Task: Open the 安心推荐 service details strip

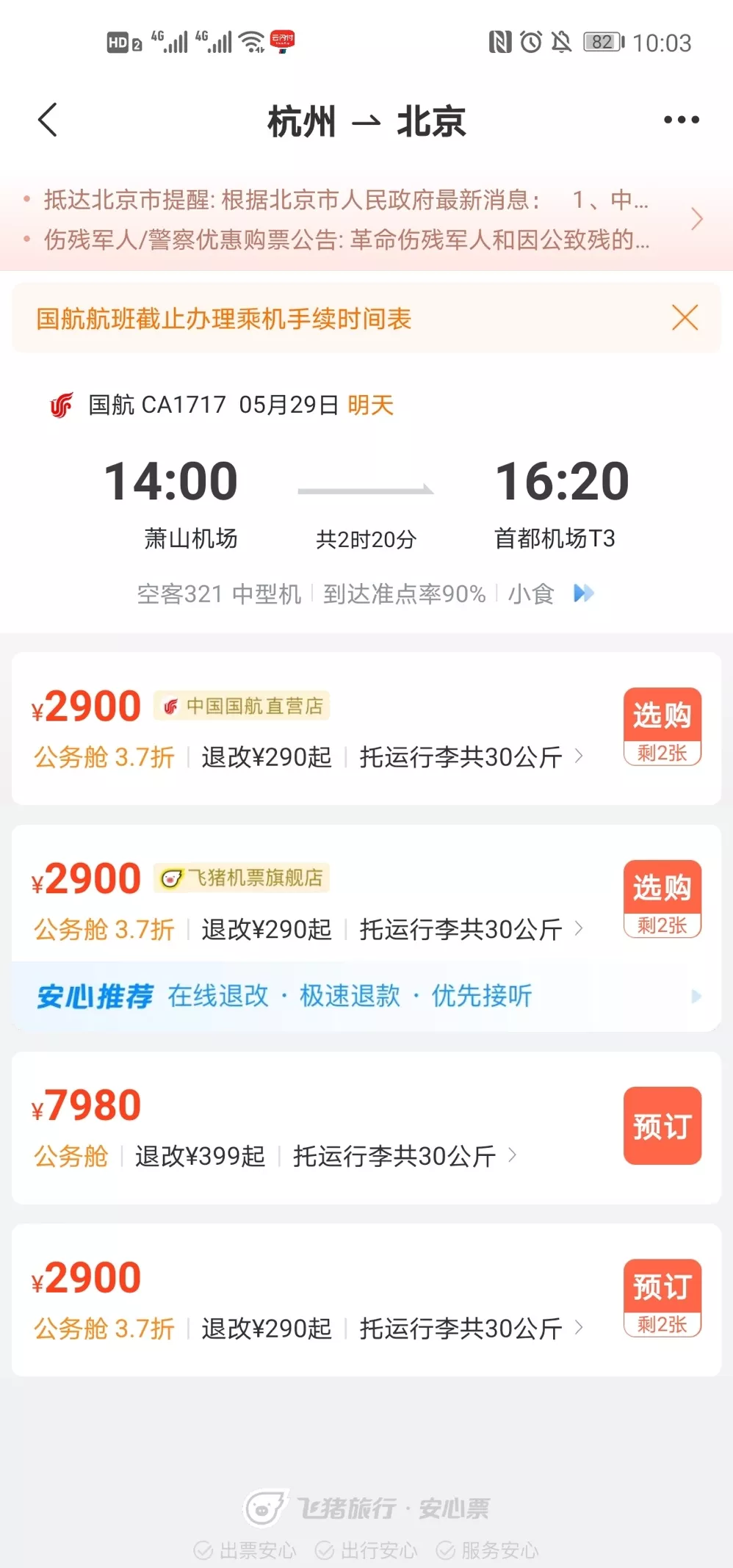Action: (367, 996)
